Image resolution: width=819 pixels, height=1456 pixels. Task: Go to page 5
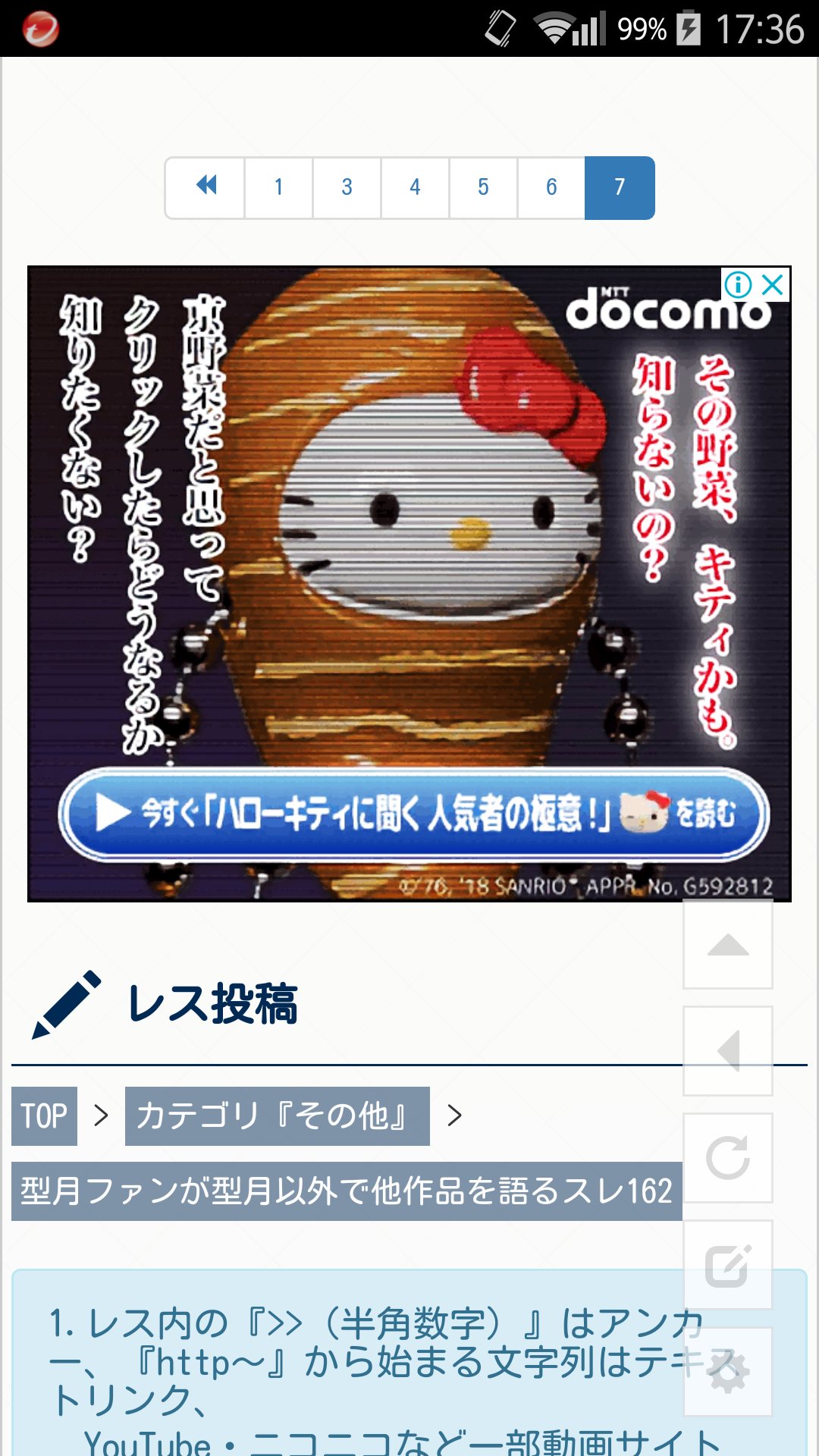pos(483,187)
